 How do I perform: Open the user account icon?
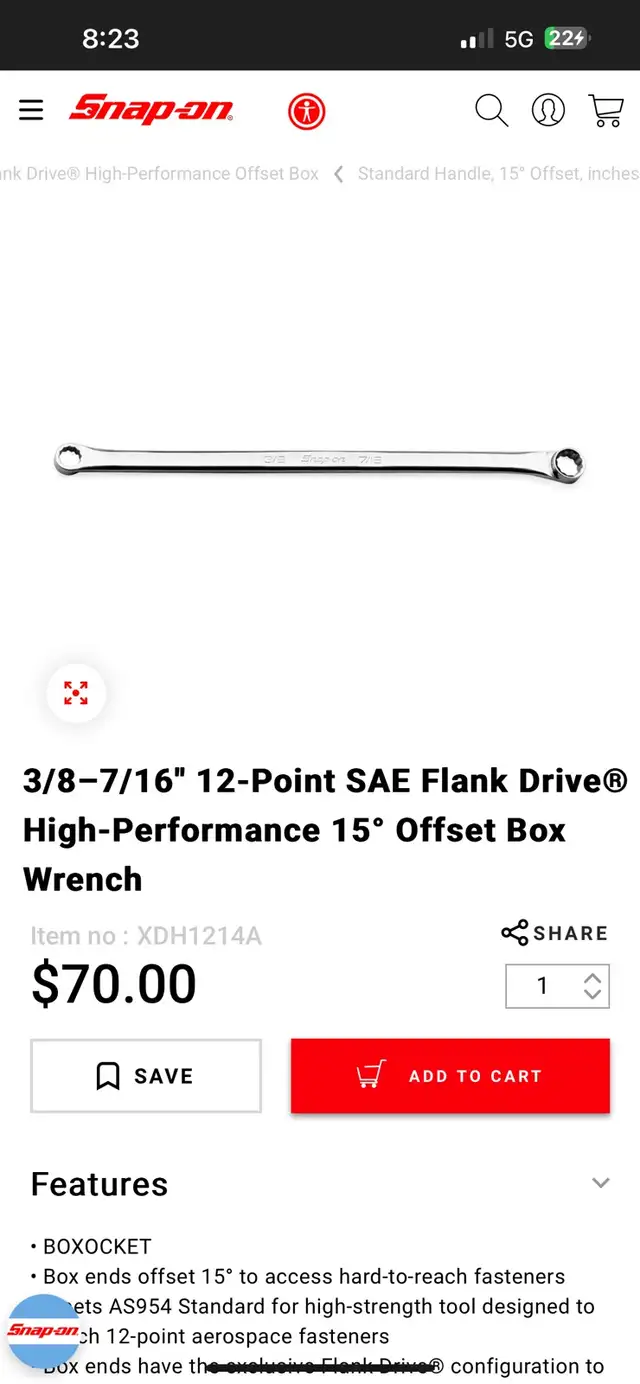548,110
